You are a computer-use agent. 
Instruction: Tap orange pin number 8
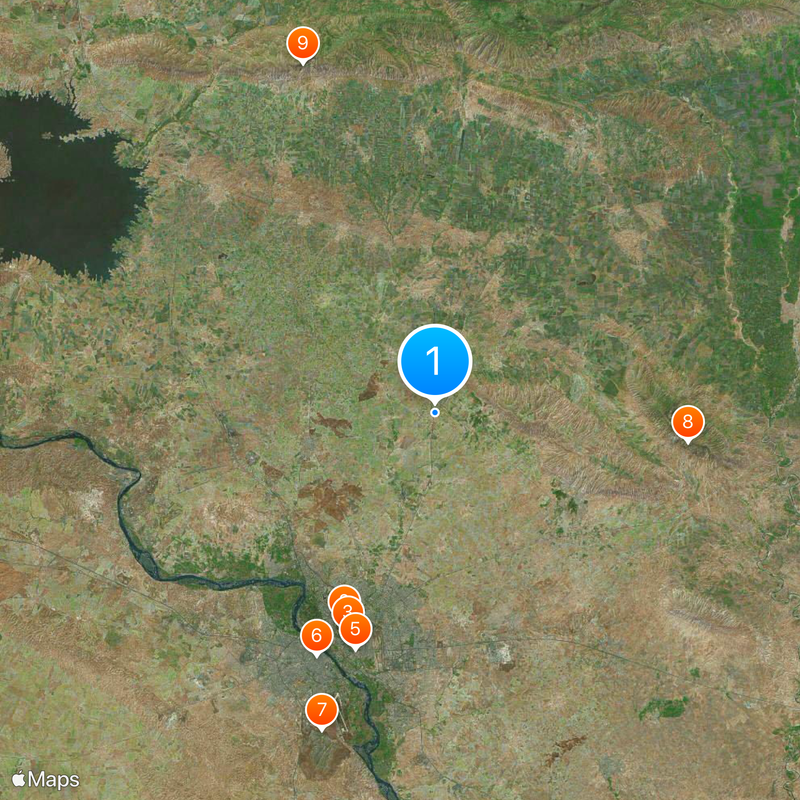(x=687, y=422)
